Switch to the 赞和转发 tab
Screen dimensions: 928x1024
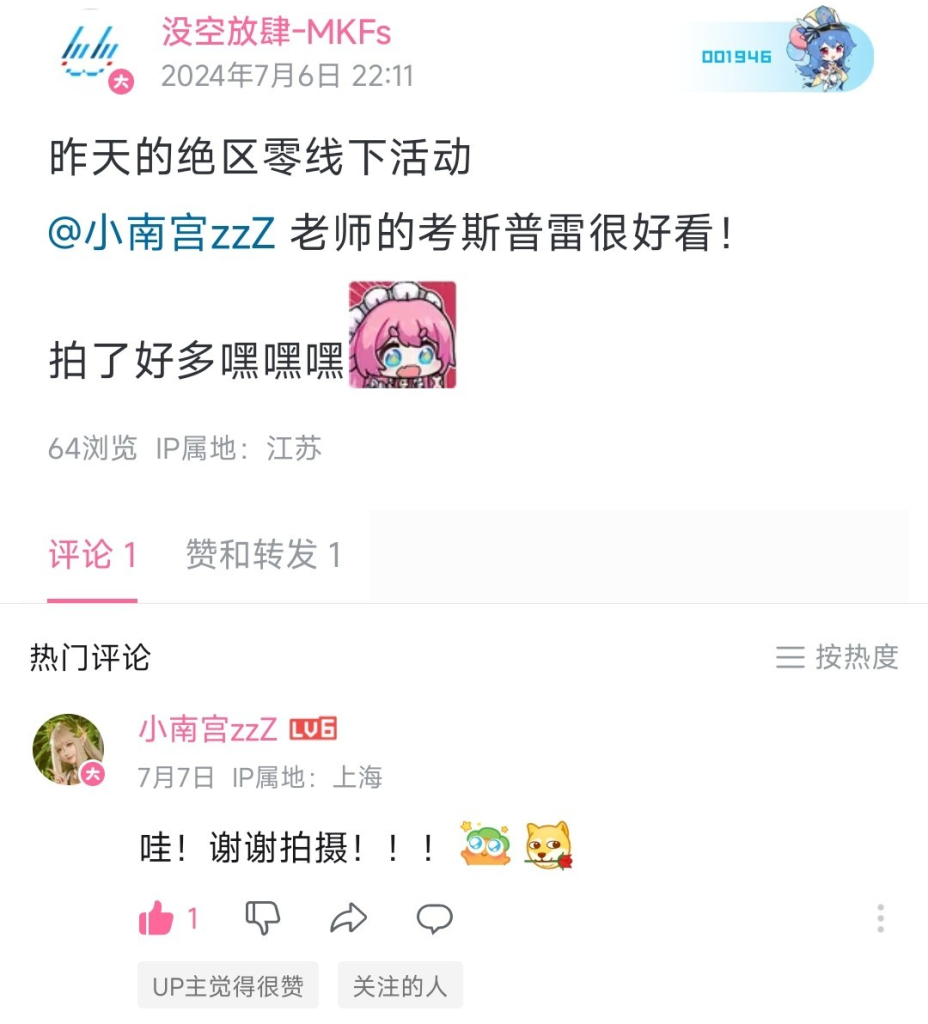263,555
